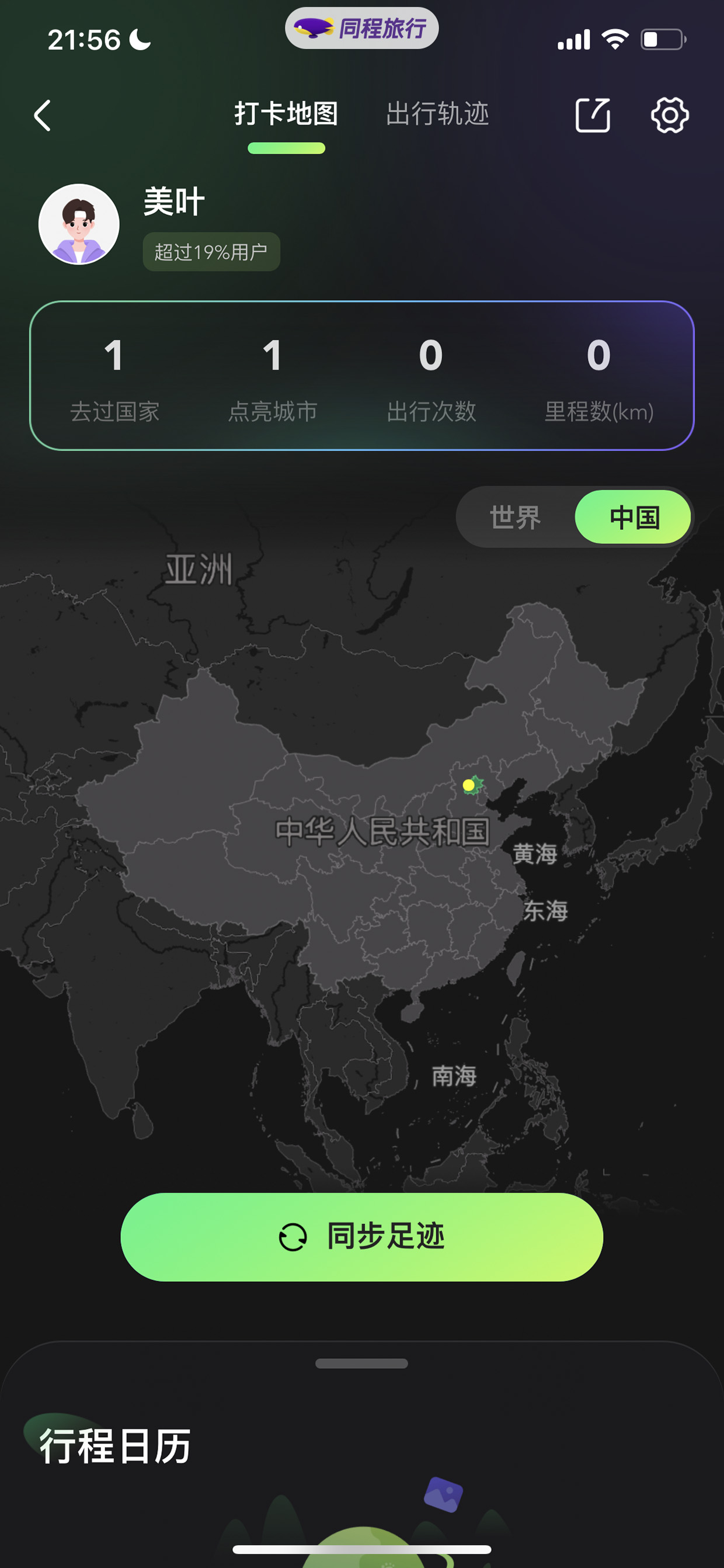Go back using the back arrow
Image resolution: width=724 pixels, height=1568 pixels.
[43, 116]
